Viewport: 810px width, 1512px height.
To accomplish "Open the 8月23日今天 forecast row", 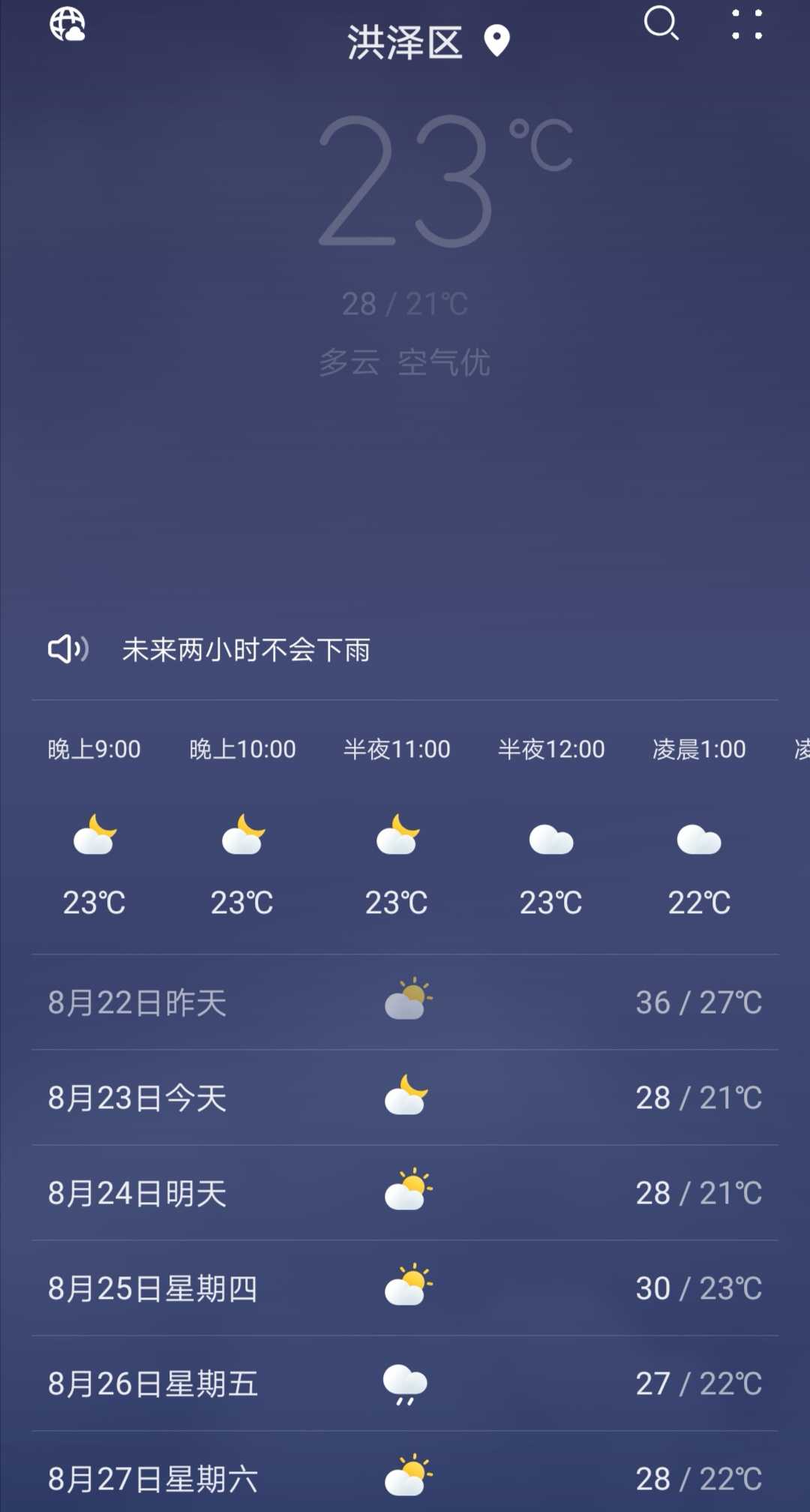I will point(405,1098).
